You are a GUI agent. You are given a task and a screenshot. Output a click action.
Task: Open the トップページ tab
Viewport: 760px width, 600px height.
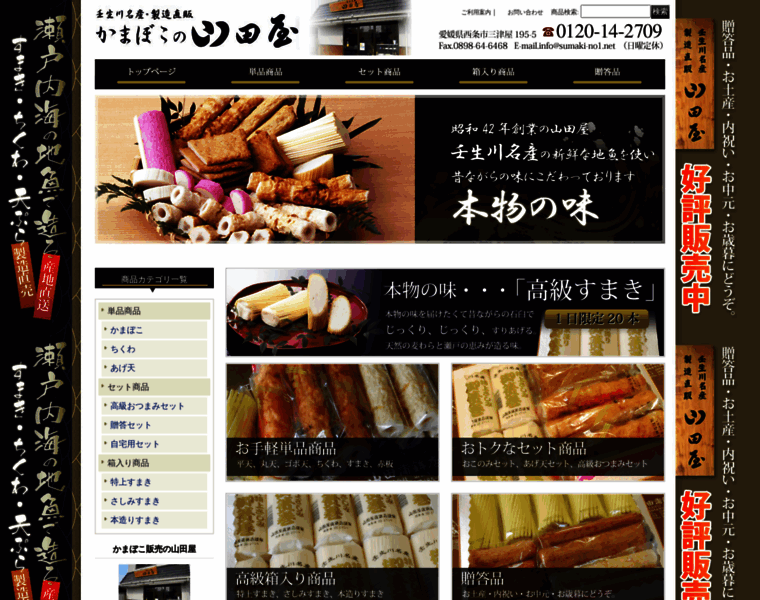pyautogui.click(x=152, y=73)
